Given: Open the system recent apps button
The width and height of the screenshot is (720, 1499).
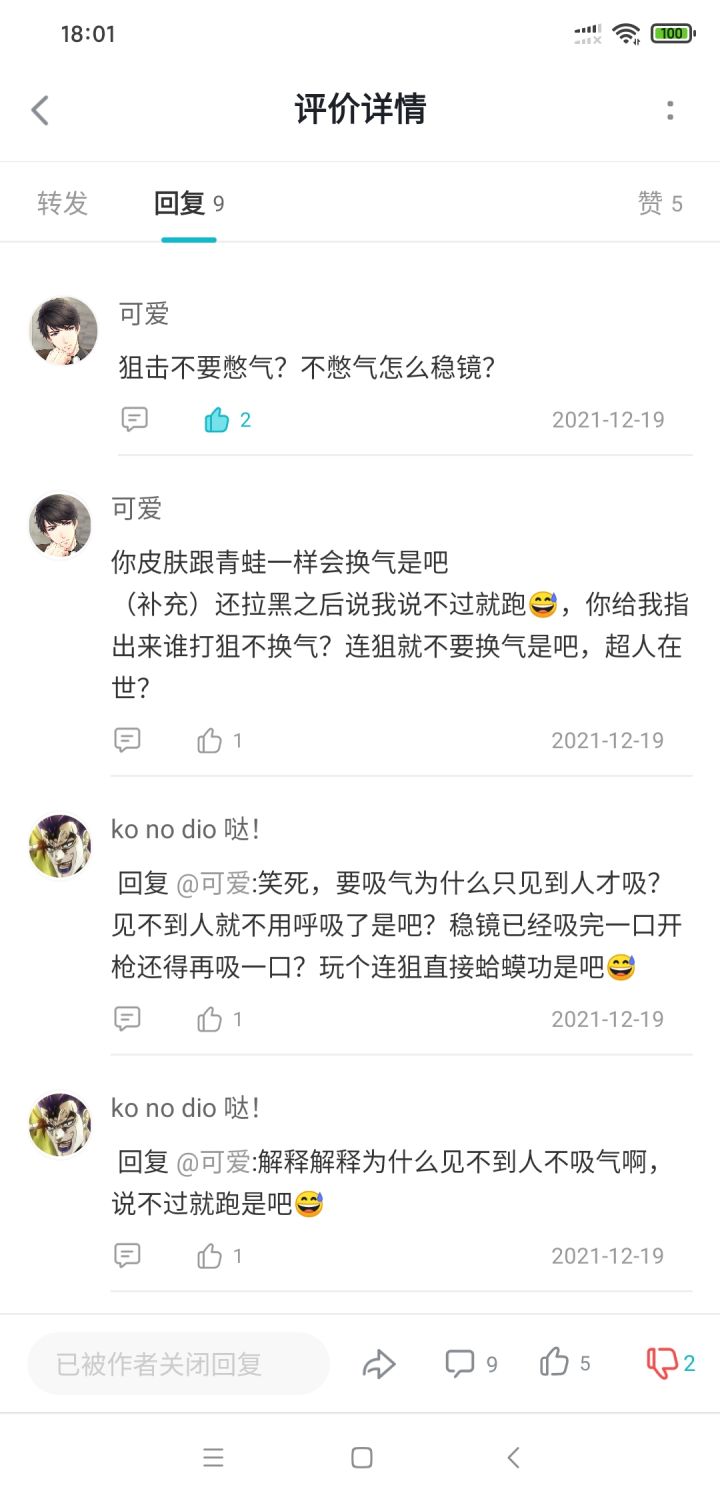Looking at the screenshot, I should [213, 1458].
